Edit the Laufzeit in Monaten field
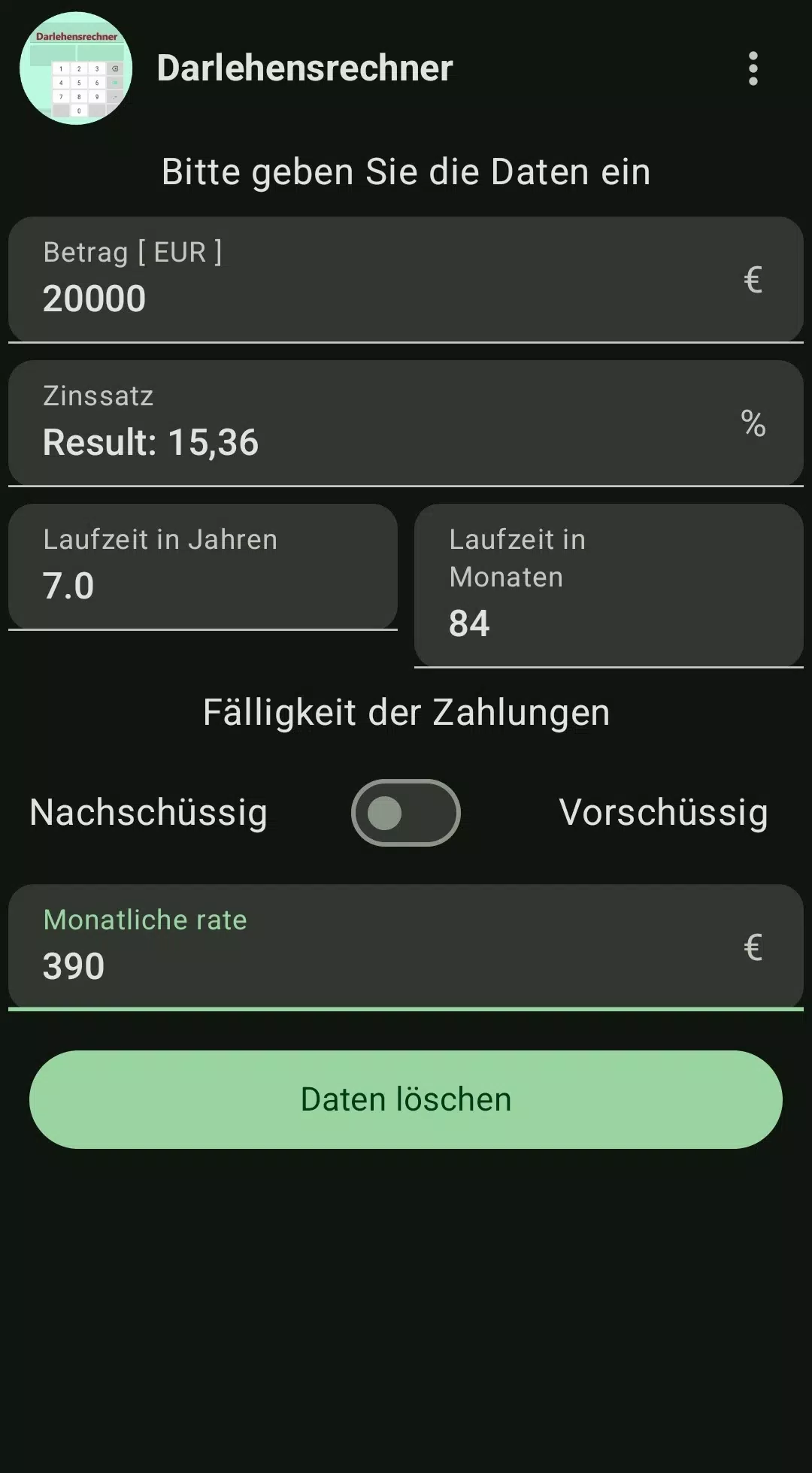The width and height of the screenshot is (812, 1473). point(609,586)
